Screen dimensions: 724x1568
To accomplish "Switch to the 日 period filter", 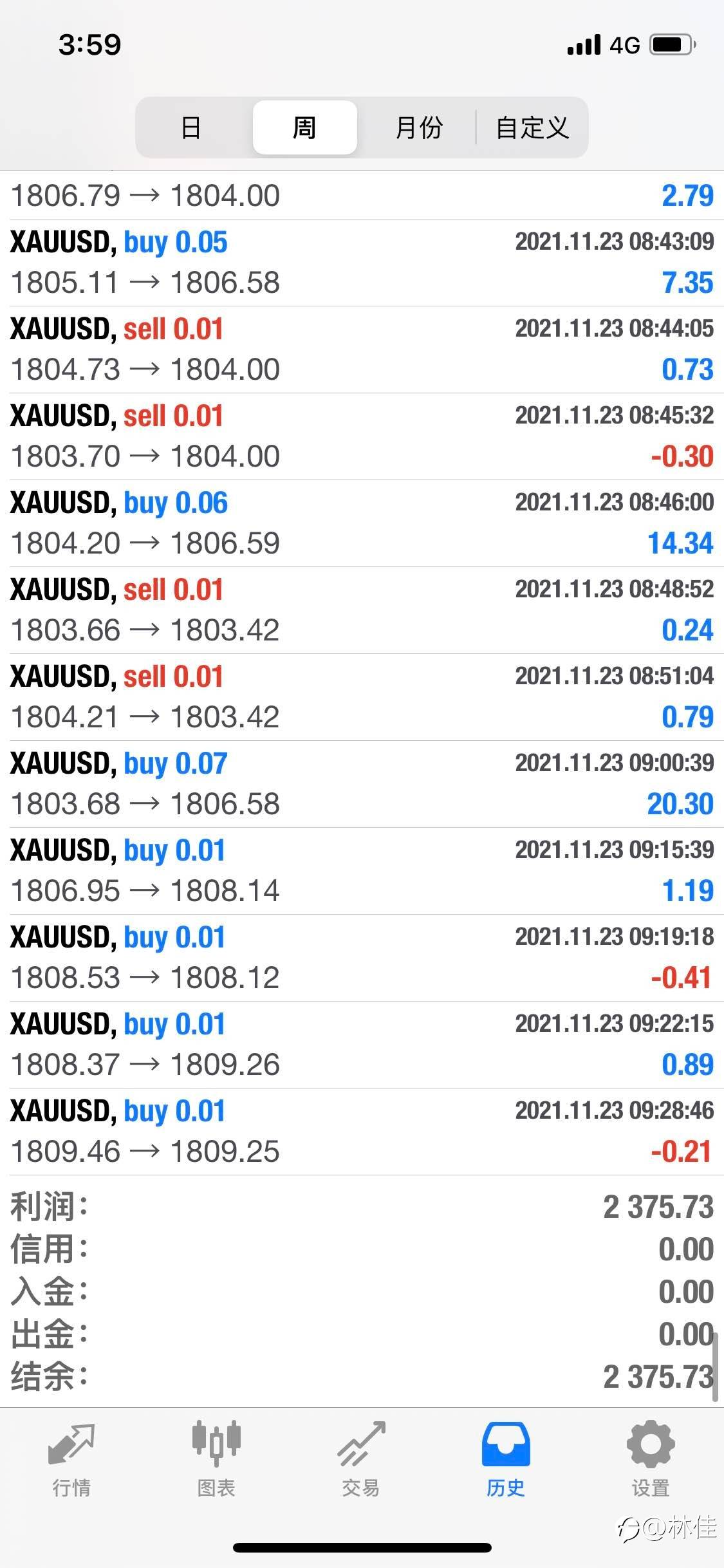I will pyautogui.click(x=191, y=127).
